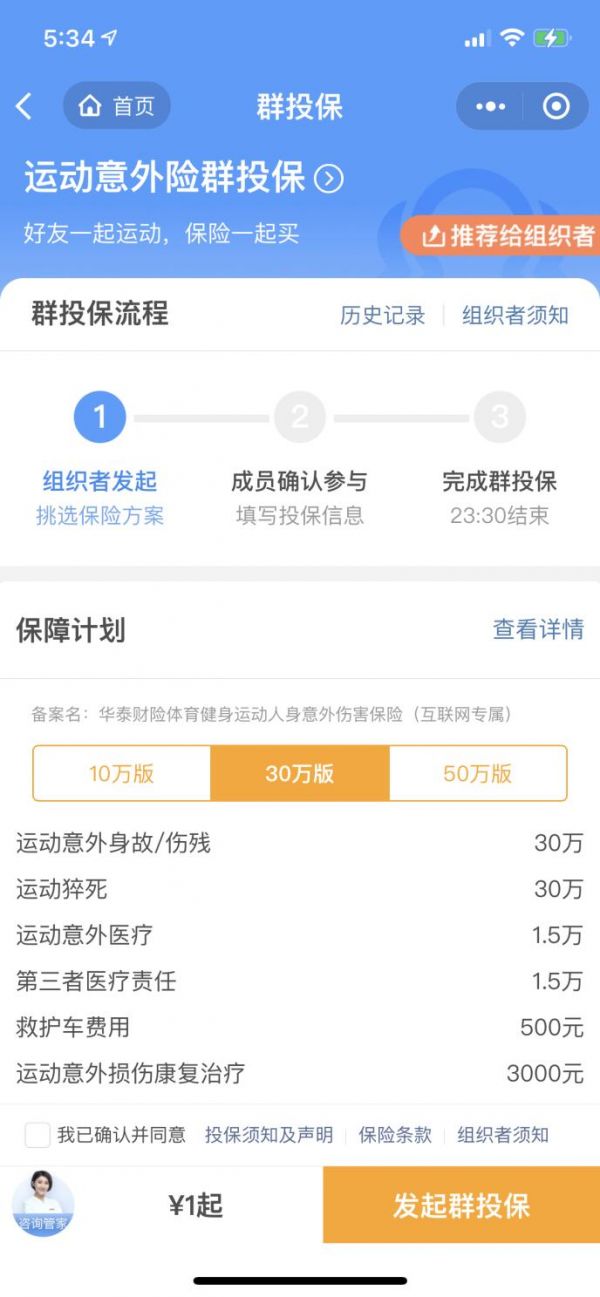This screenshot has width=600, height=1297.
Task: Check the 我已确认并同意 checkbox
Action: pos(38,1135)
